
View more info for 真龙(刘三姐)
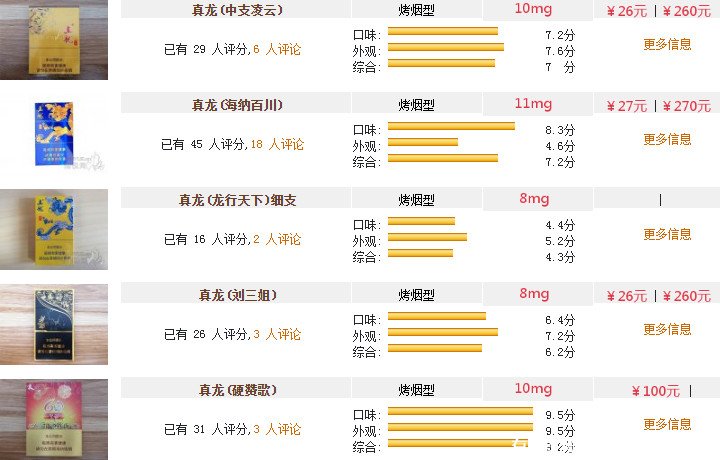point(667,329)
